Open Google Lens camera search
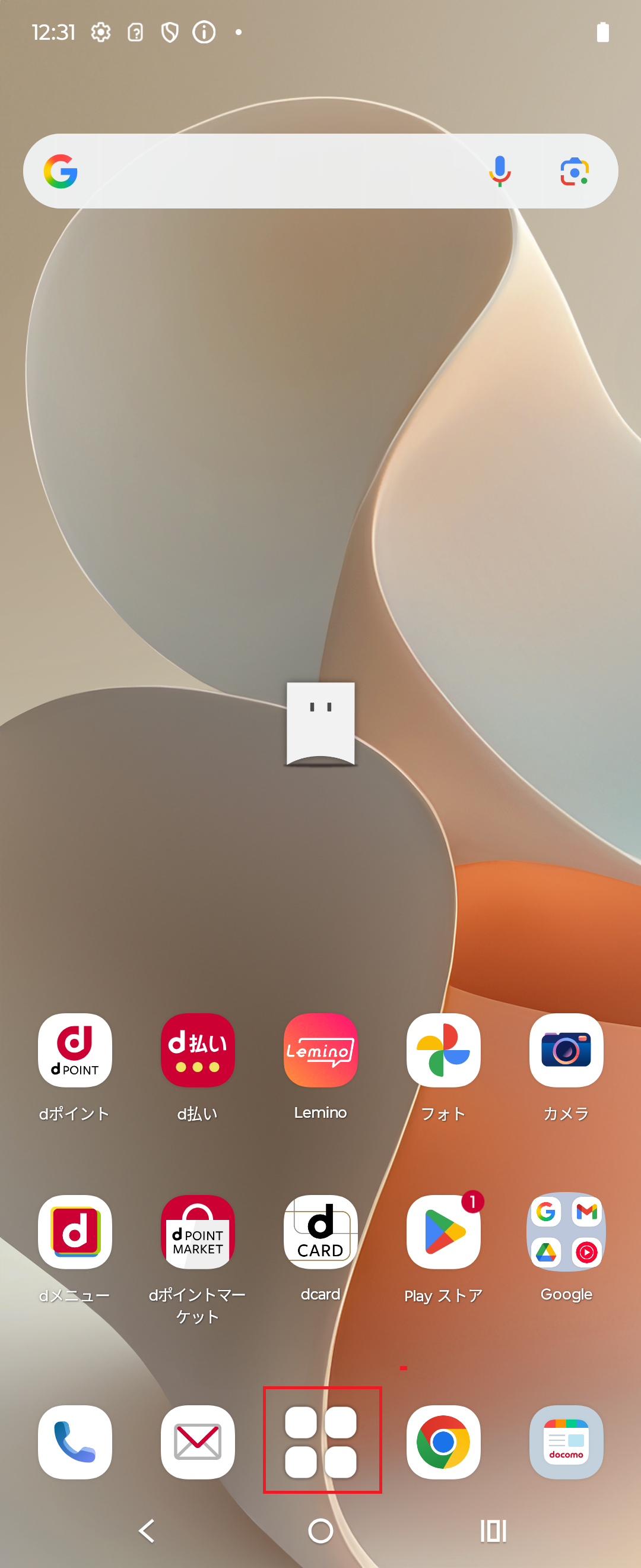 click(x=574, y=171)
